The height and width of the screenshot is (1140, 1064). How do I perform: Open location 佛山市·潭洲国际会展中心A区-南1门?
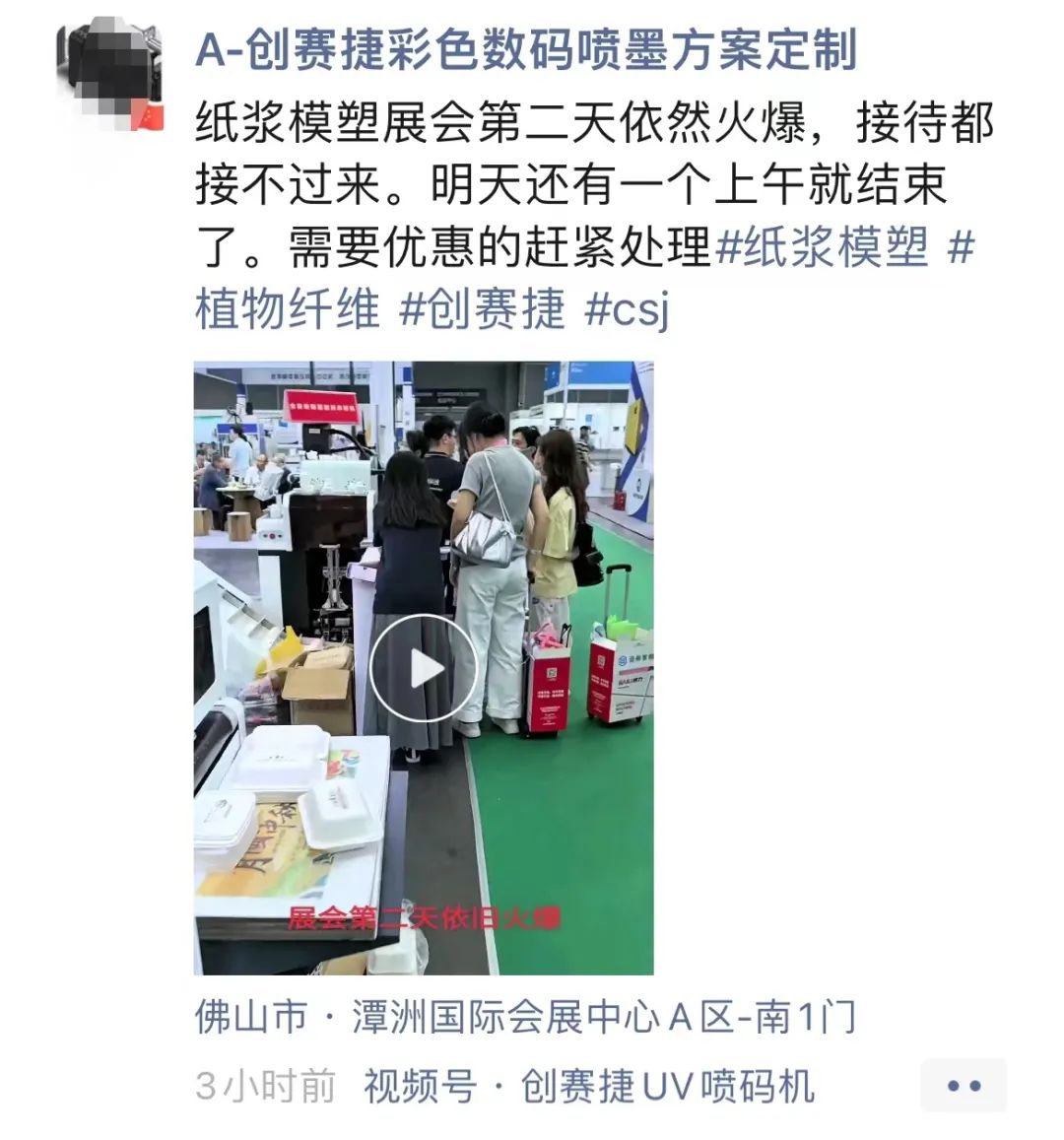525,1017
